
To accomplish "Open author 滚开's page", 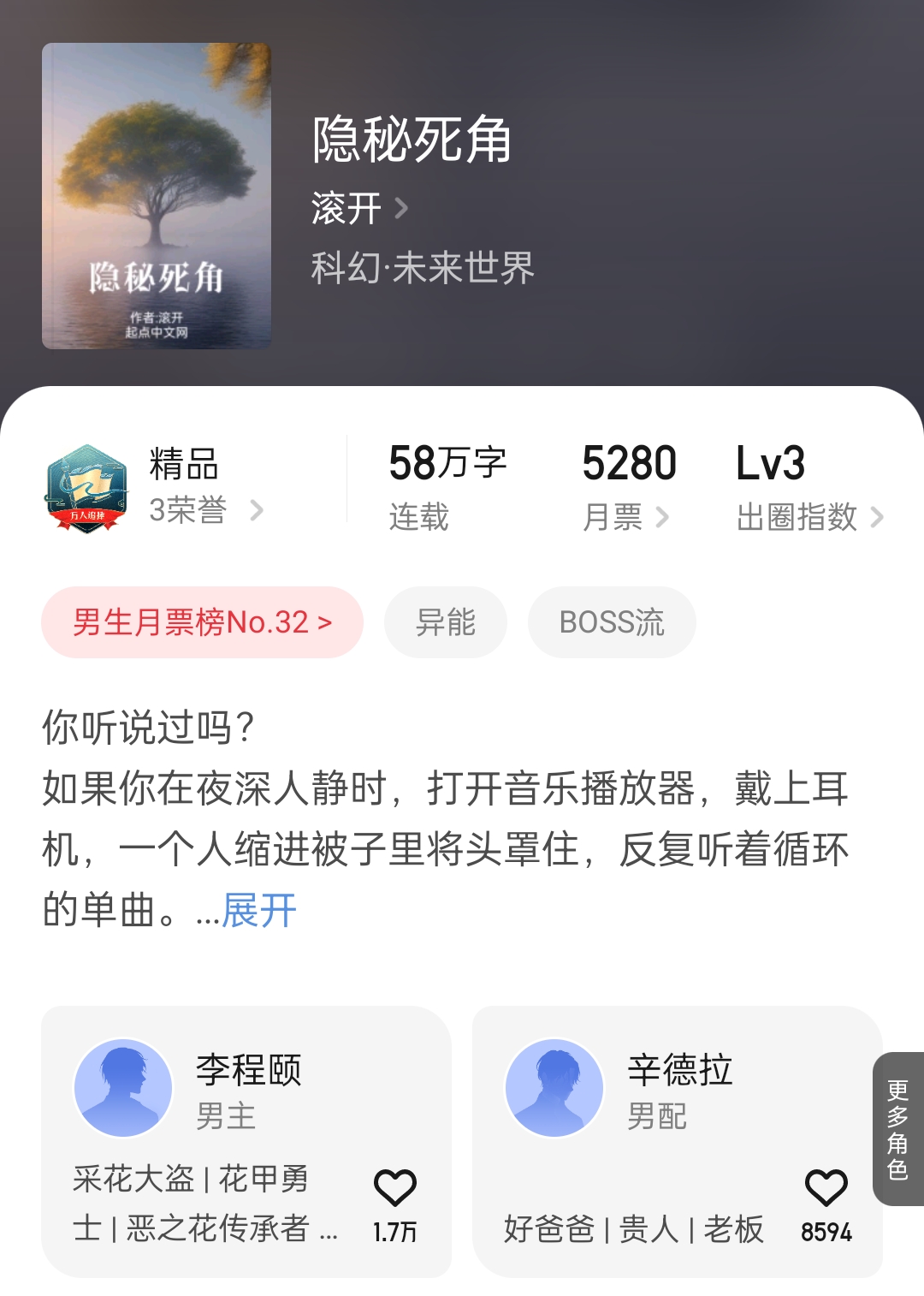I will (359, 208).
